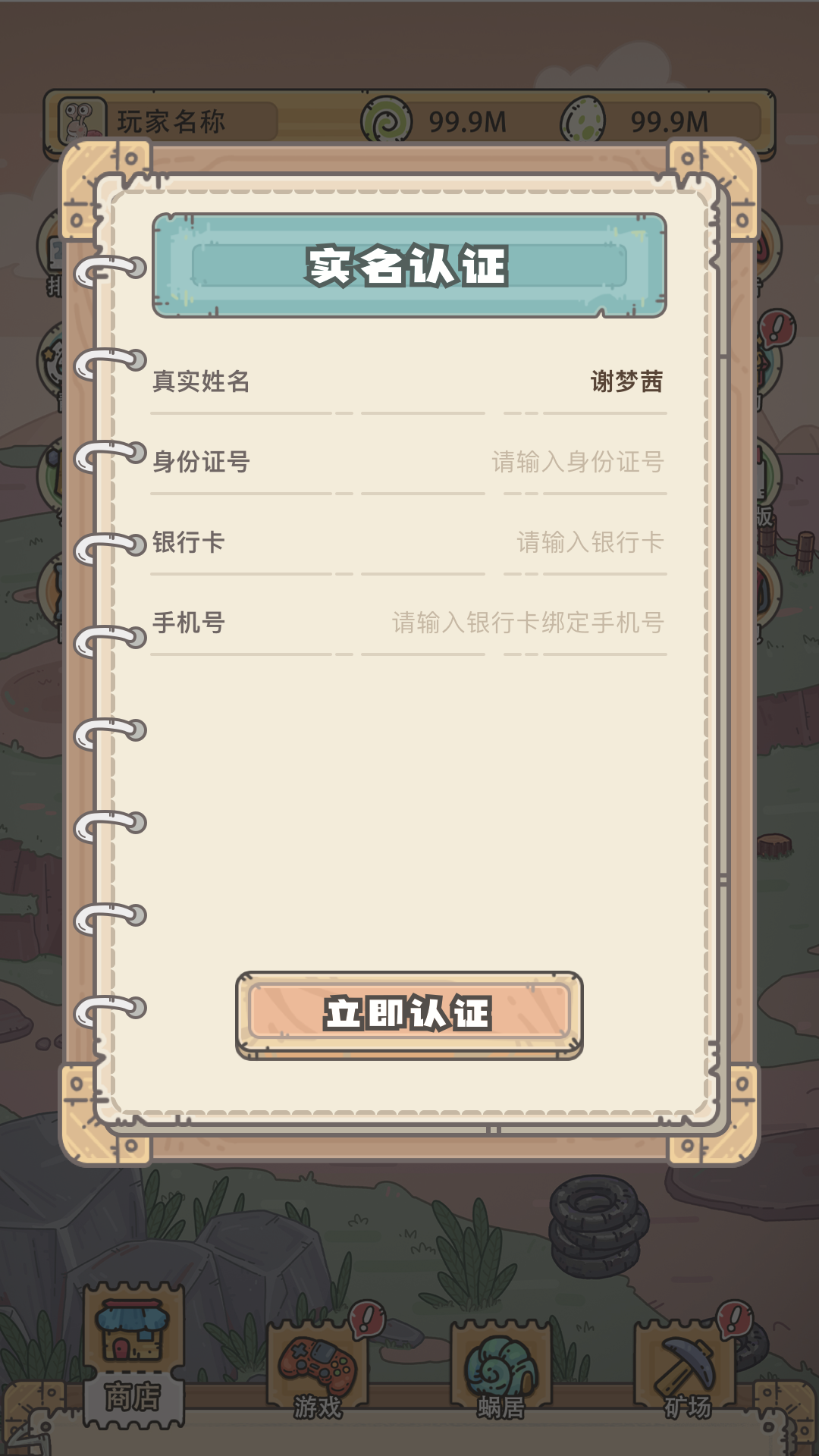Enter ID number in 身份证号 field
819x1456 pixels.
coord(409,461)
